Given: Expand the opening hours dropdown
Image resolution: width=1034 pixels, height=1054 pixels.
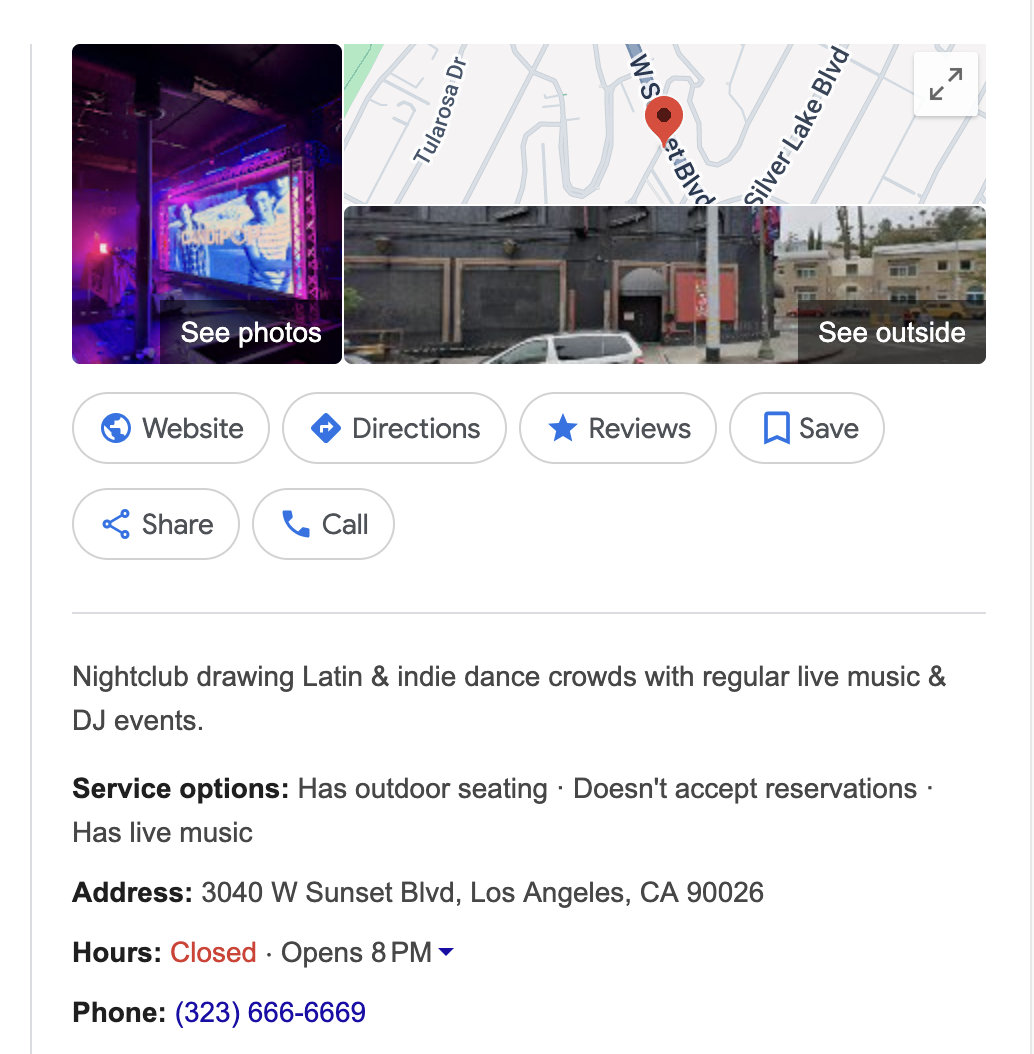Looking at the screenshot, I should tap(446, 952).
